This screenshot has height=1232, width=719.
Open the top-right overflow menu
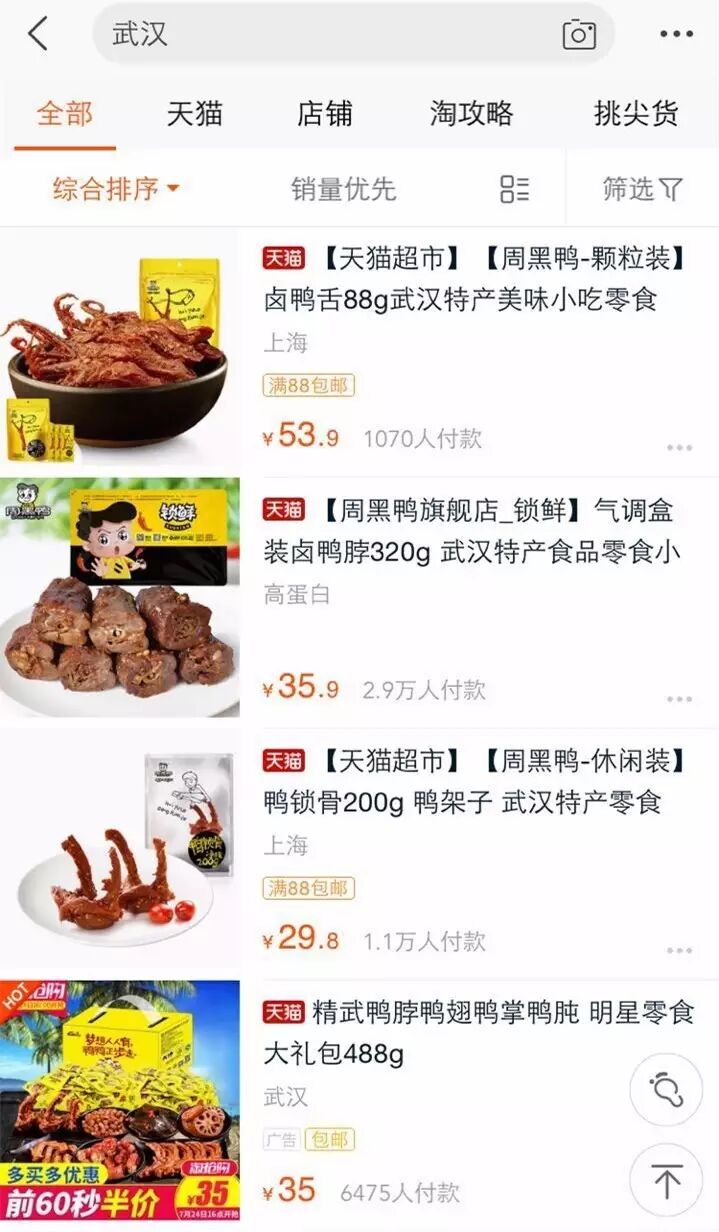tap(676, 35)
